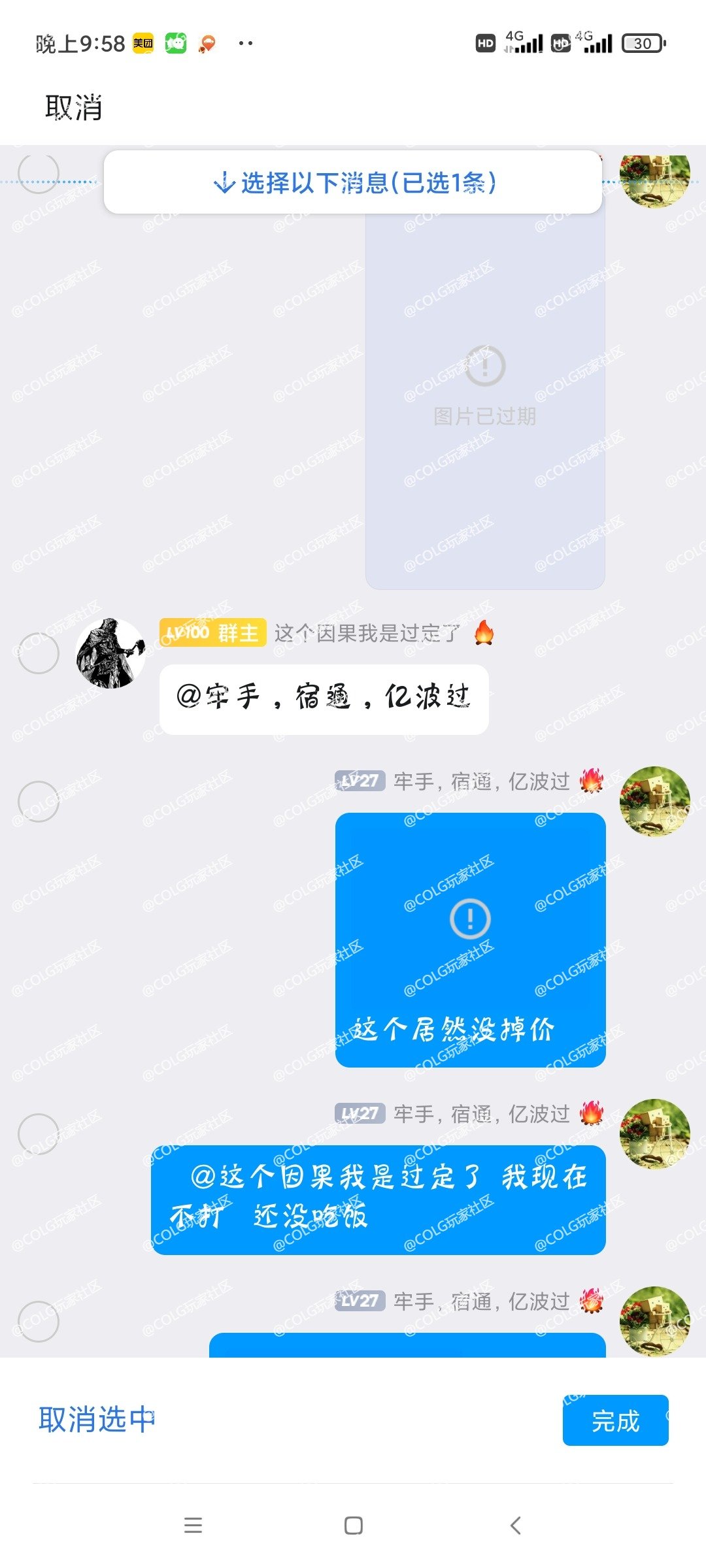
Task: Open the 群主 avatar profile
Action: [110, 653]
